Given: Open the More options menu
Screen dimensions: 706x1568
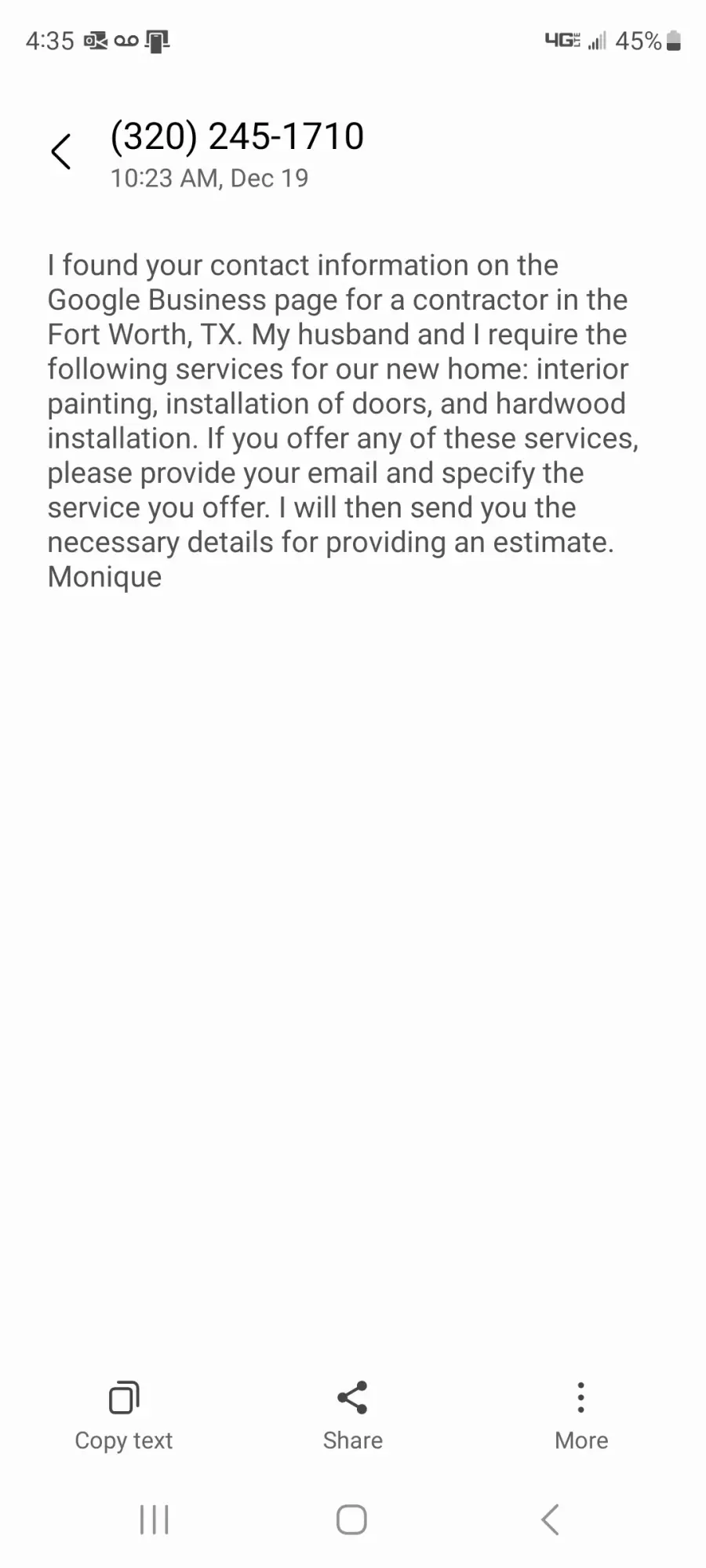Looking at the screenshot, I should 581,1417.
